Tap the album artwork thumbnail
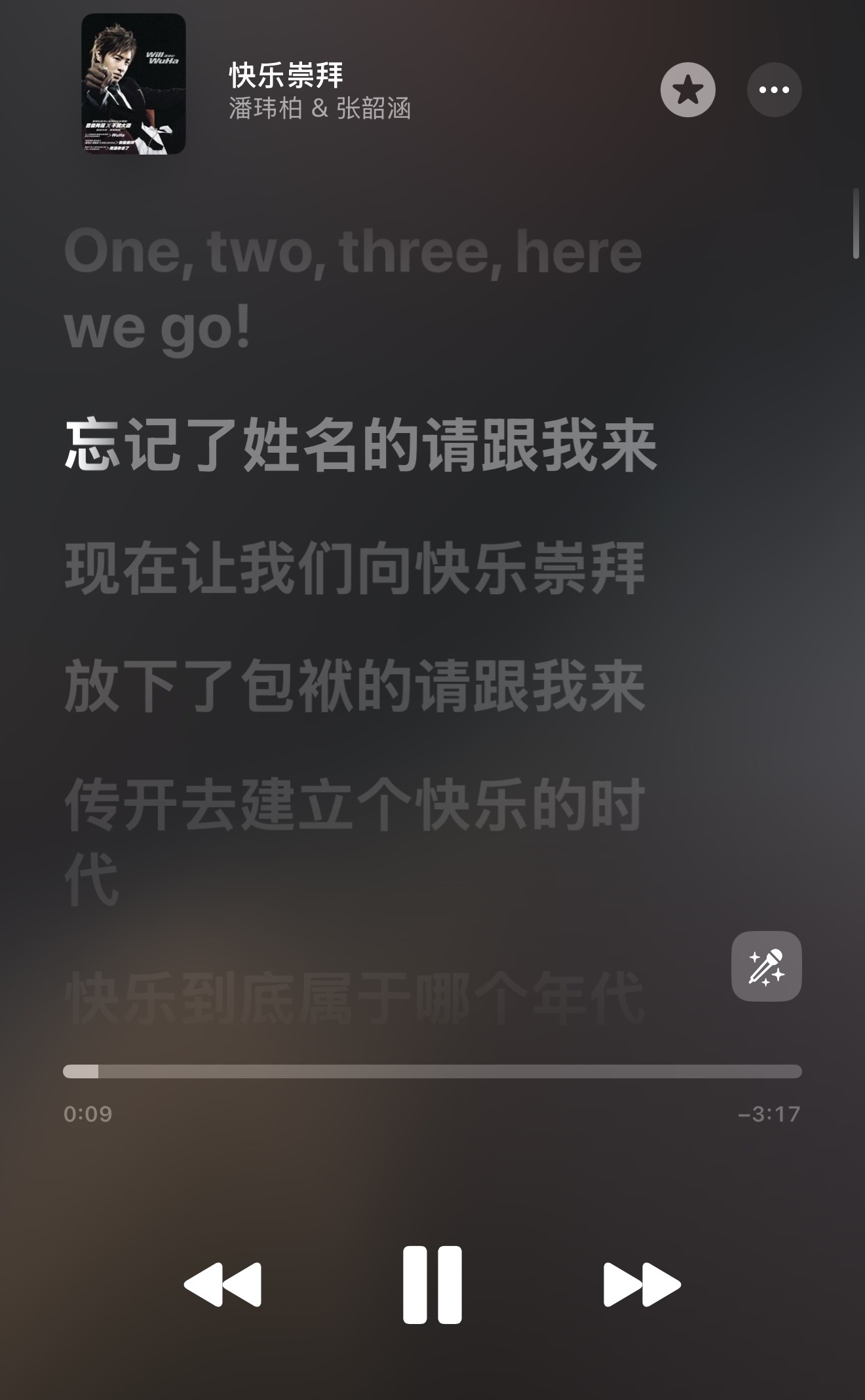Image resolution: width=865 pixels, height=1400 pixels. tap(134, 85)
